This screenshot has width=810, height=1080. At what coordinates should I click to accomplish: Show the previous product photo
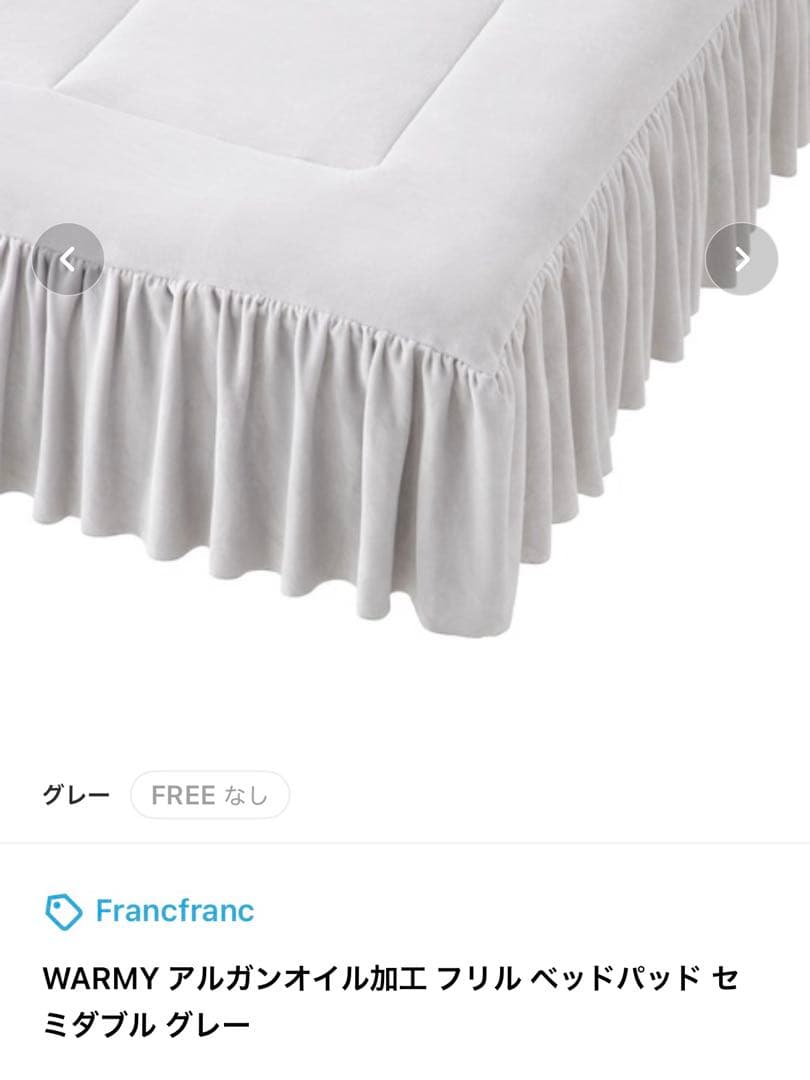(68, 259)
